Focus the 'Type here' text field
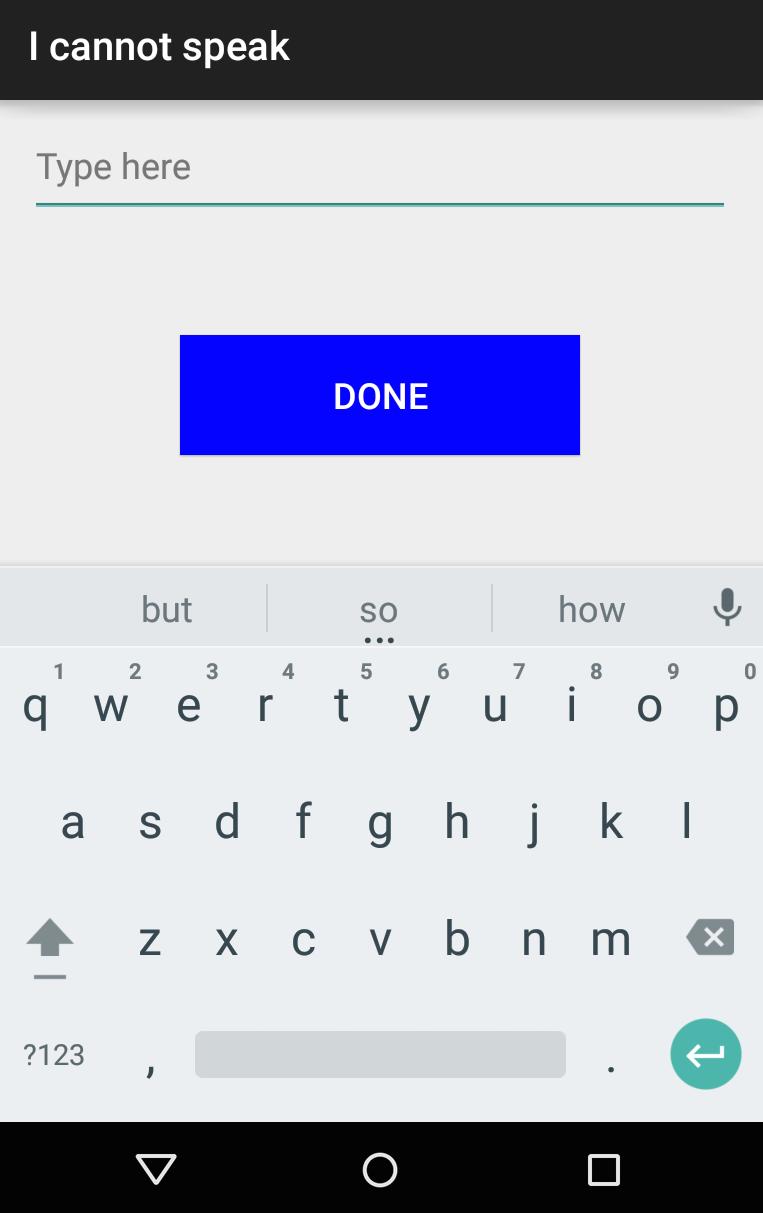763x1213 pixels. tap(379, 168)
